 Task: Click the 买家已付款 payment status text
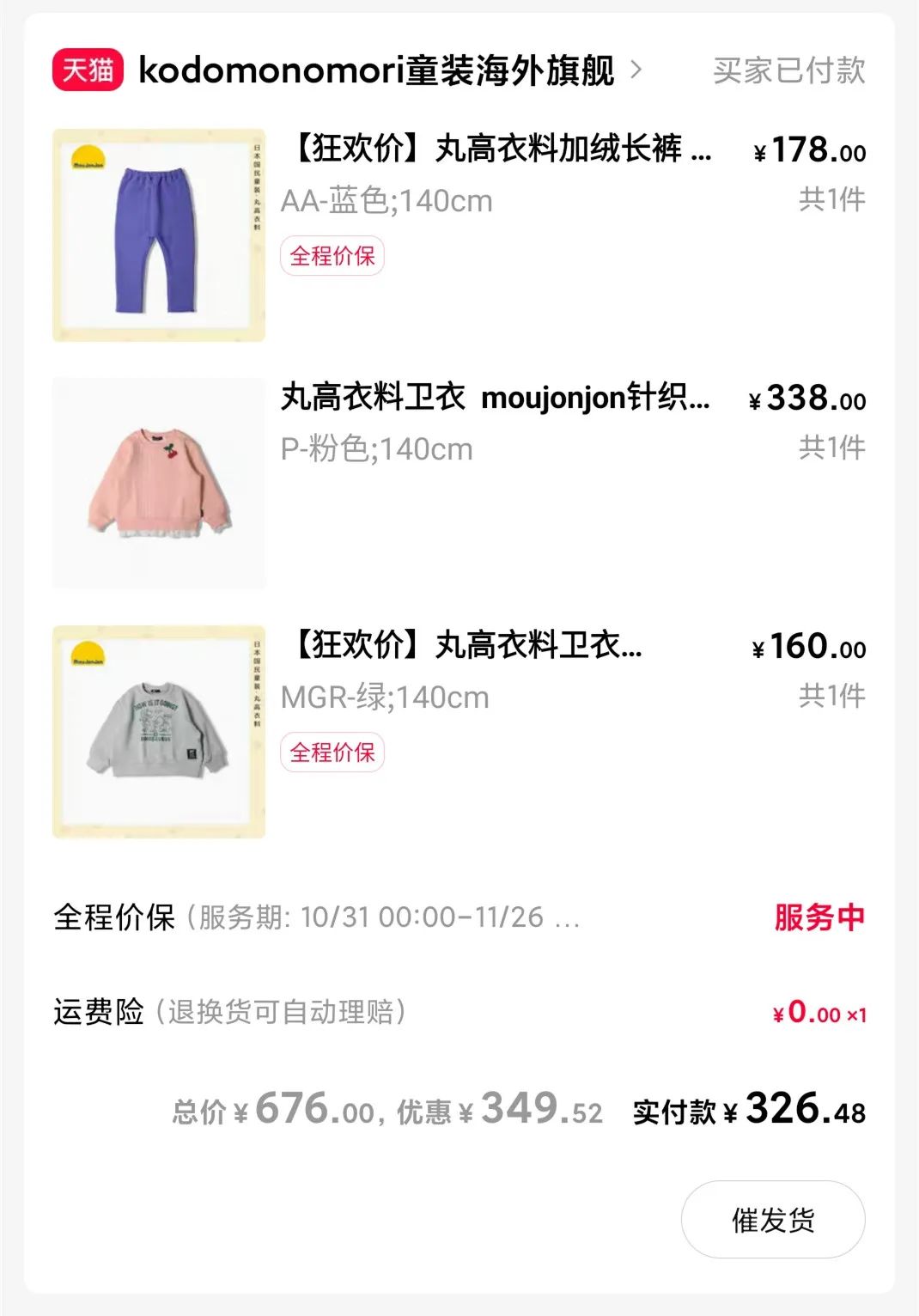pos(788,73)
